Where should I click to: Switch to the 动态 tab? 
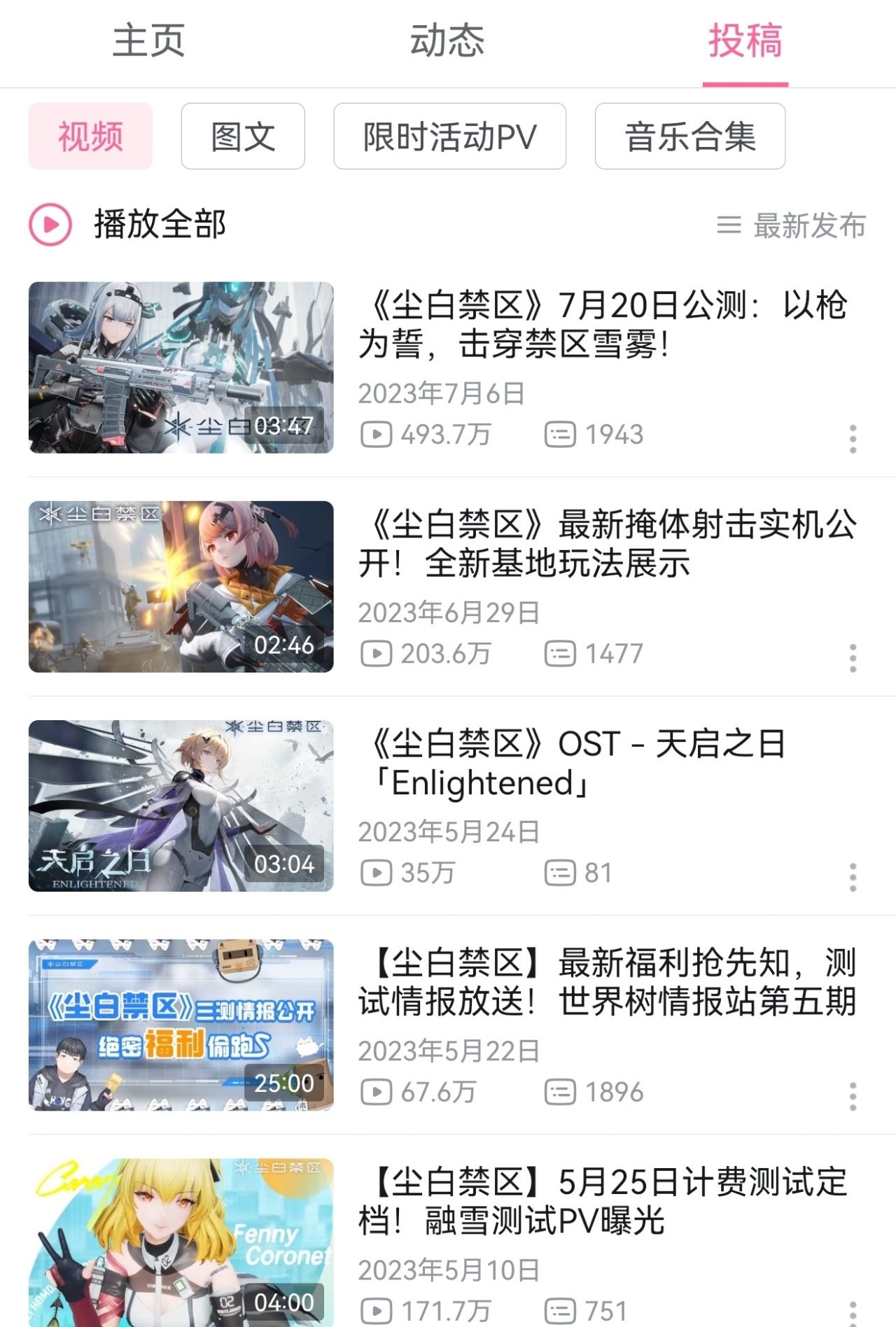pyautogui.click(x=447, y=41)
